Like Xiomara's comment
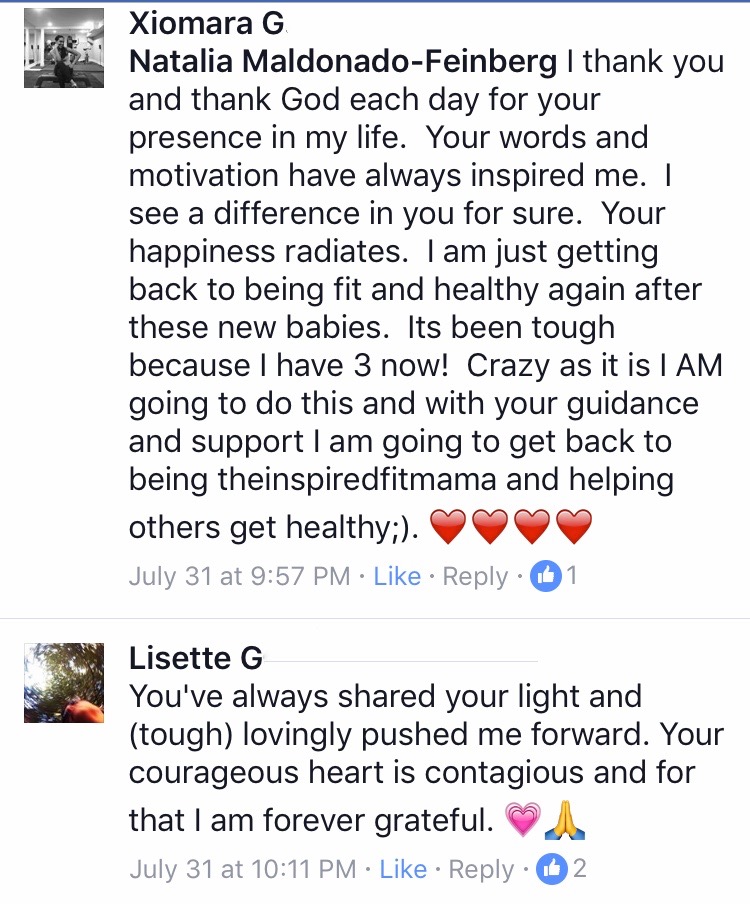Screen dimensions: 750x904 (397, 577)
